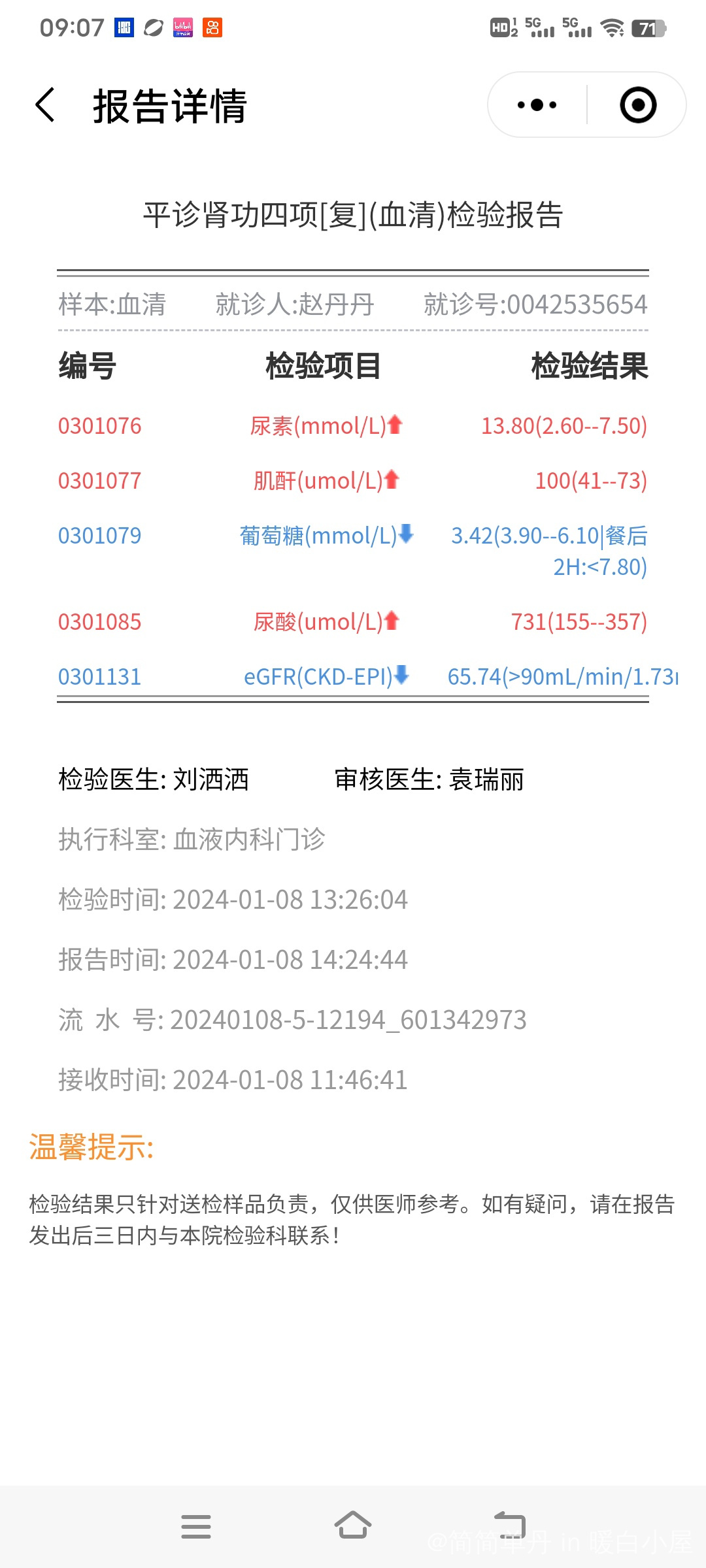Close the mini program with the circle button

click(x=638, y=105)
